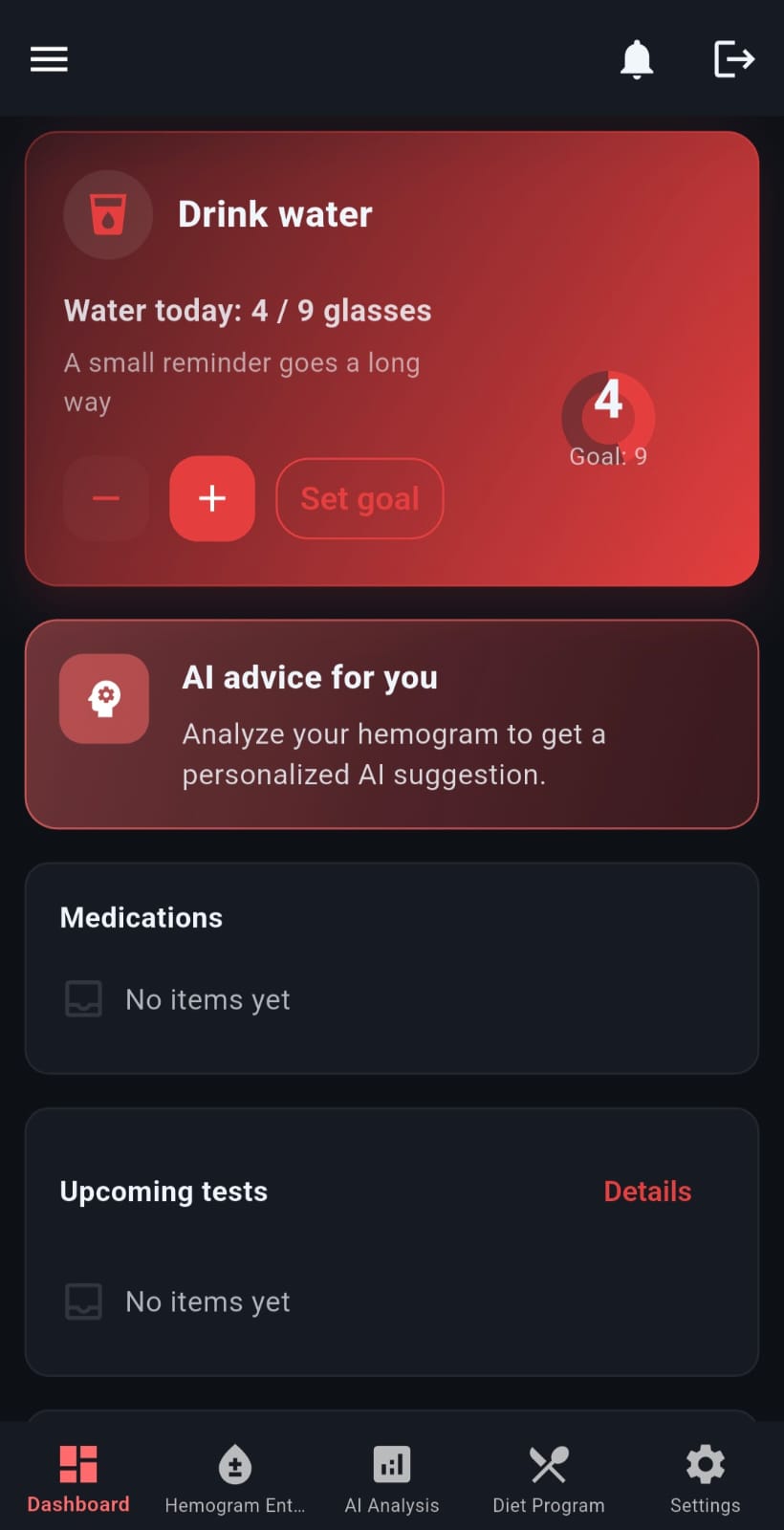The image size is (784, 1530).
Task: Click the Set goal button
Action: pos(359,498)
